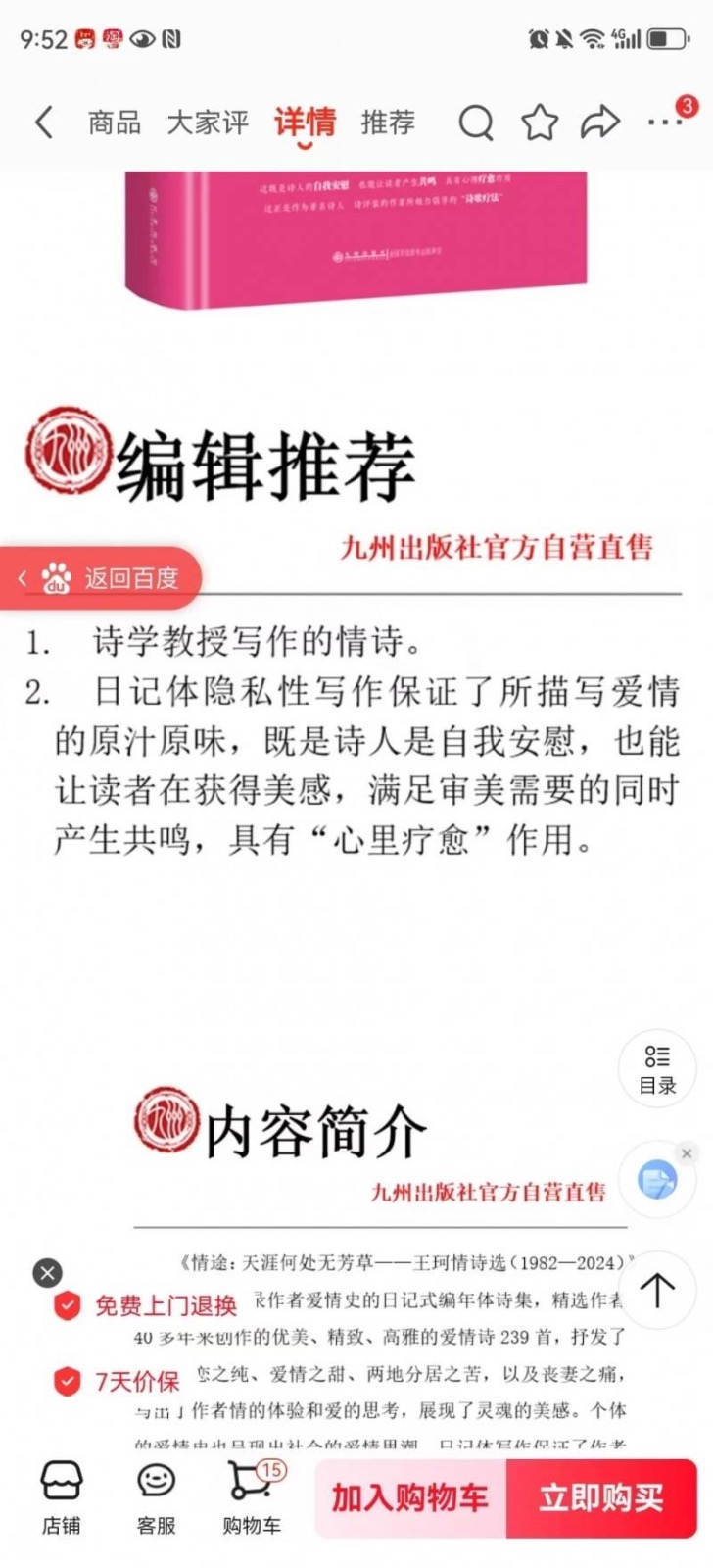Visit the 店铺 store page

coord(61,1497)
